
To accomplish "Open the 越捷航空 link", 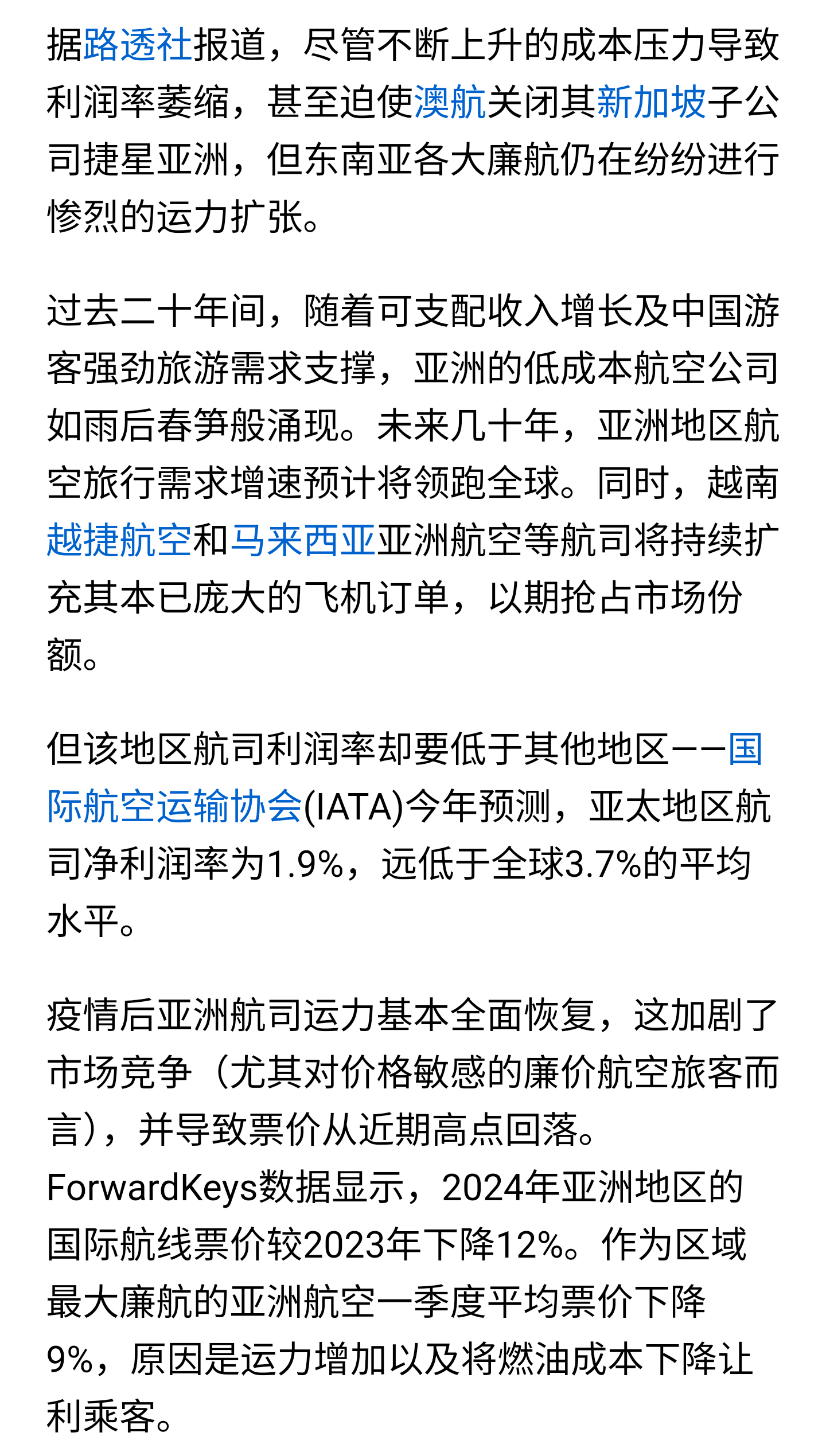I will [119, 540].
